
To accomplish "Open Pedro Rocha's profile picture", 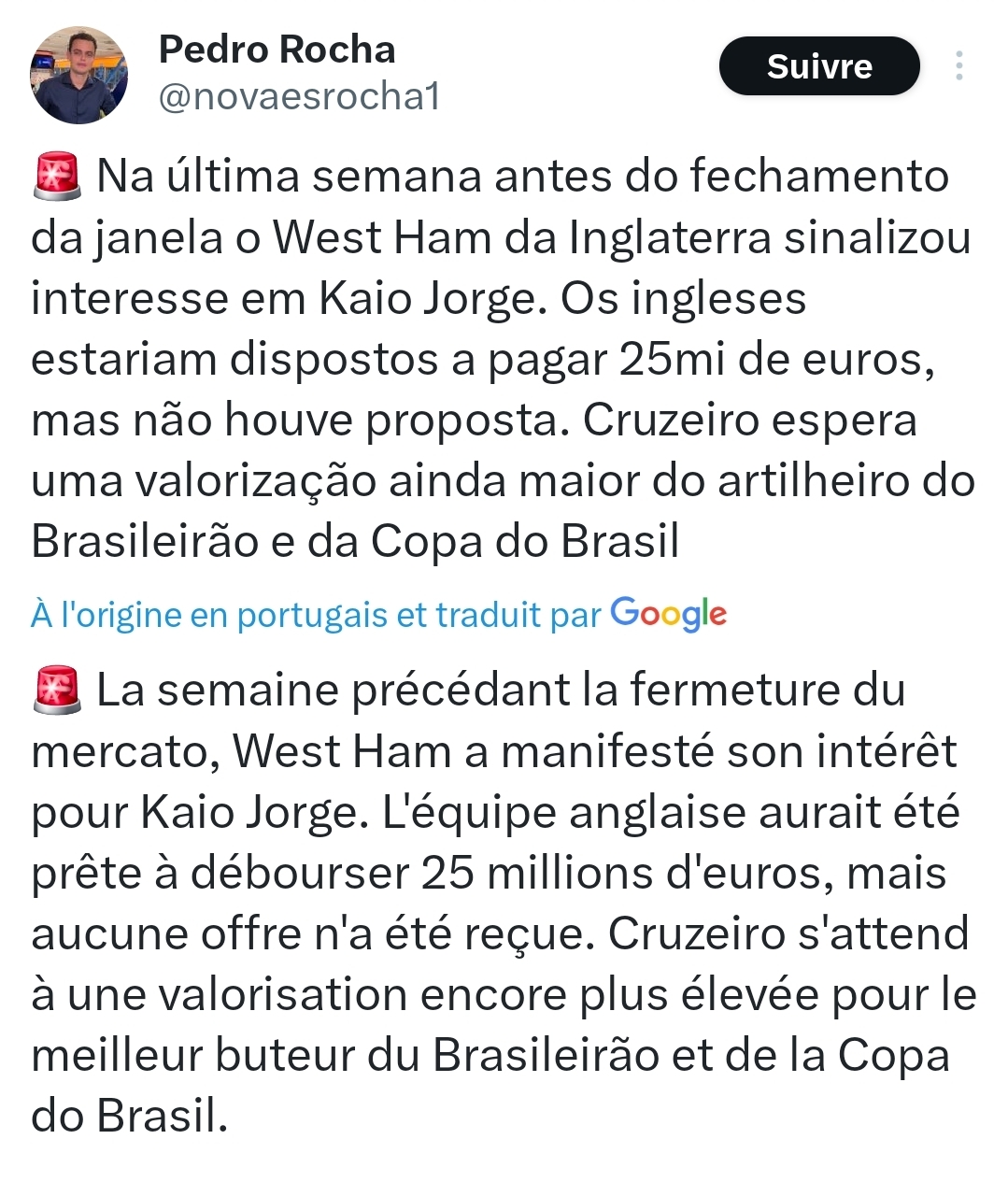I will pos(78,76).
